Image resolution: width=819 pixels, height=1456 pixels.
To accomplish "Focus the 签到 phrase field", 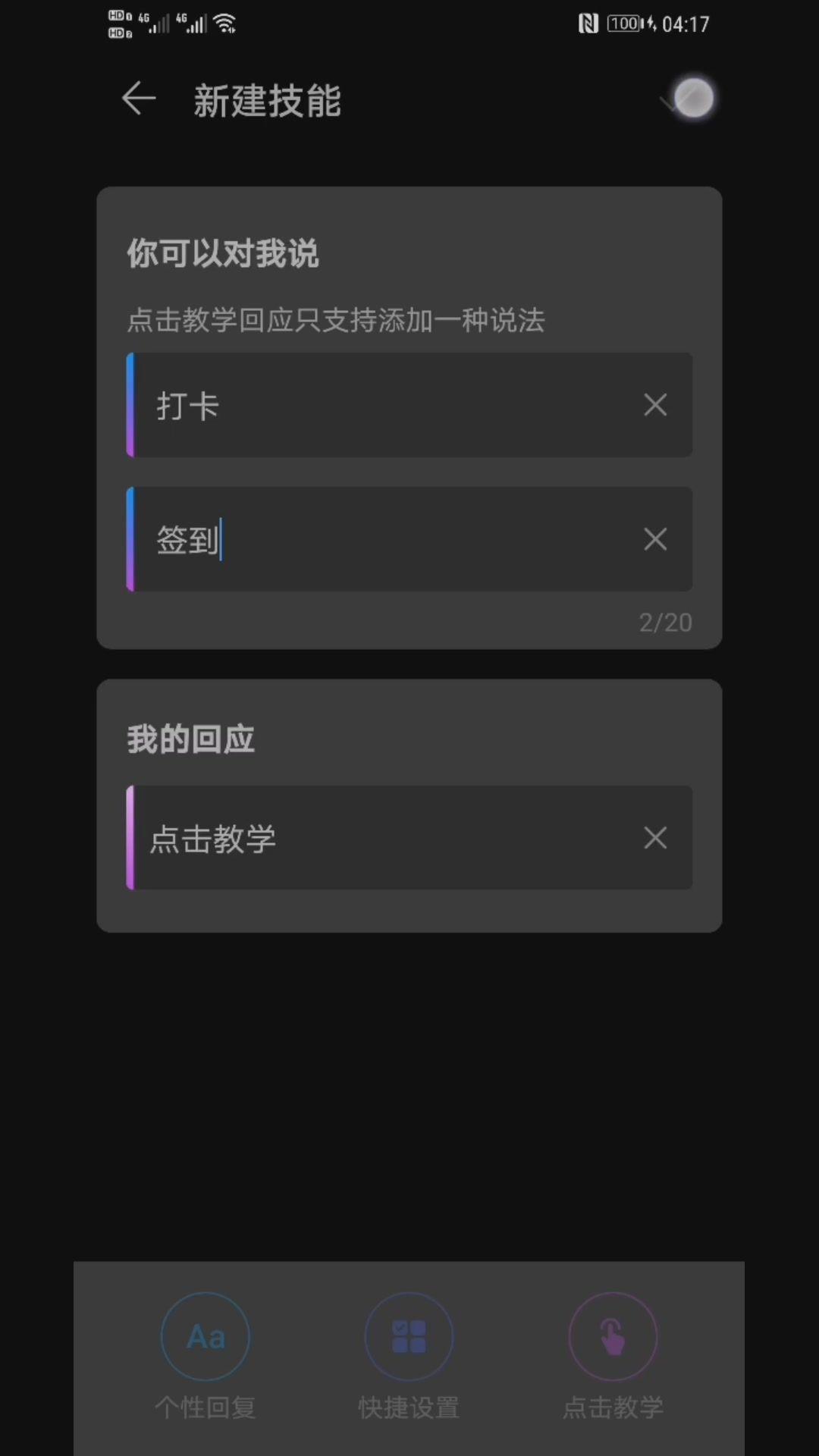I will click(x=379, y=540).
